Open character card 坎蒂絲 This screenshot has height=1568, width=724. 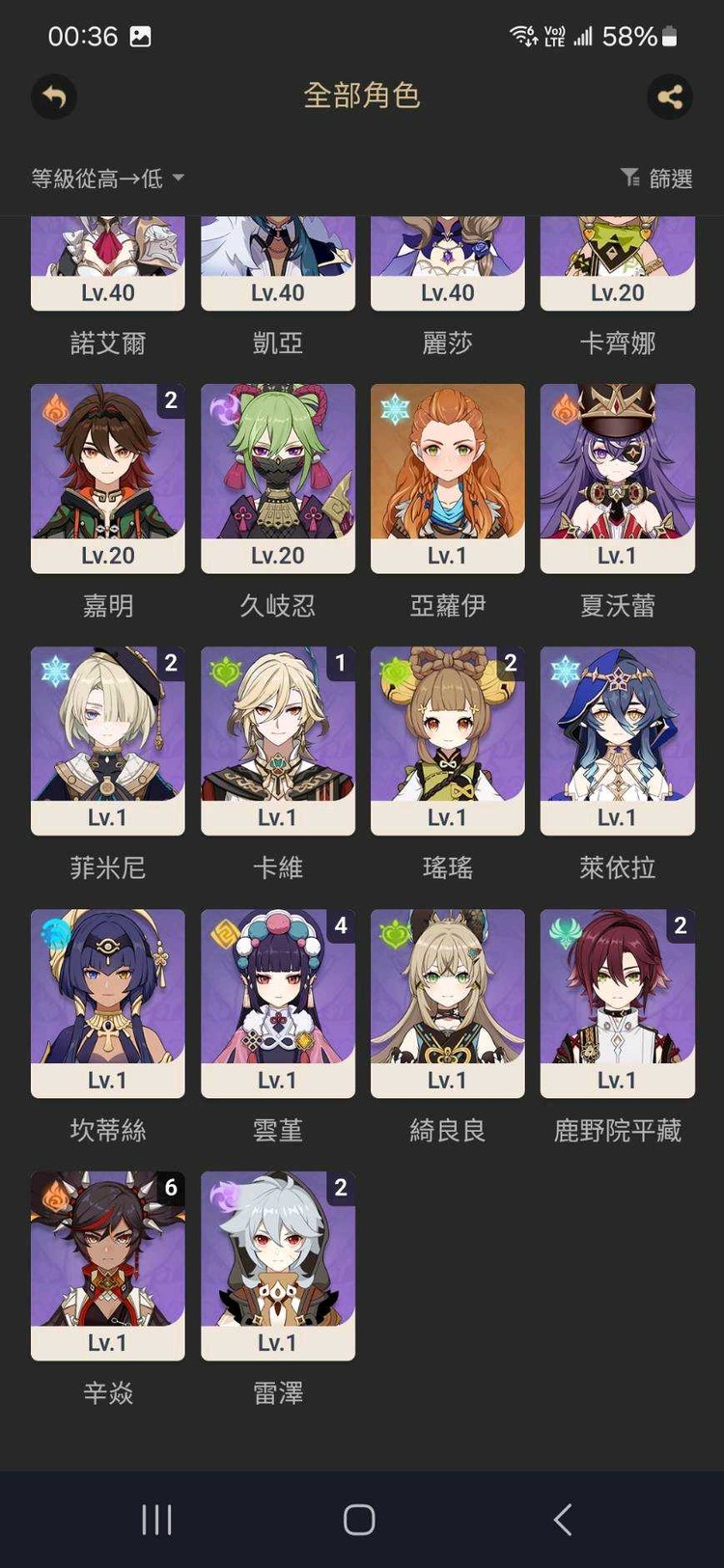[107, 1003]
